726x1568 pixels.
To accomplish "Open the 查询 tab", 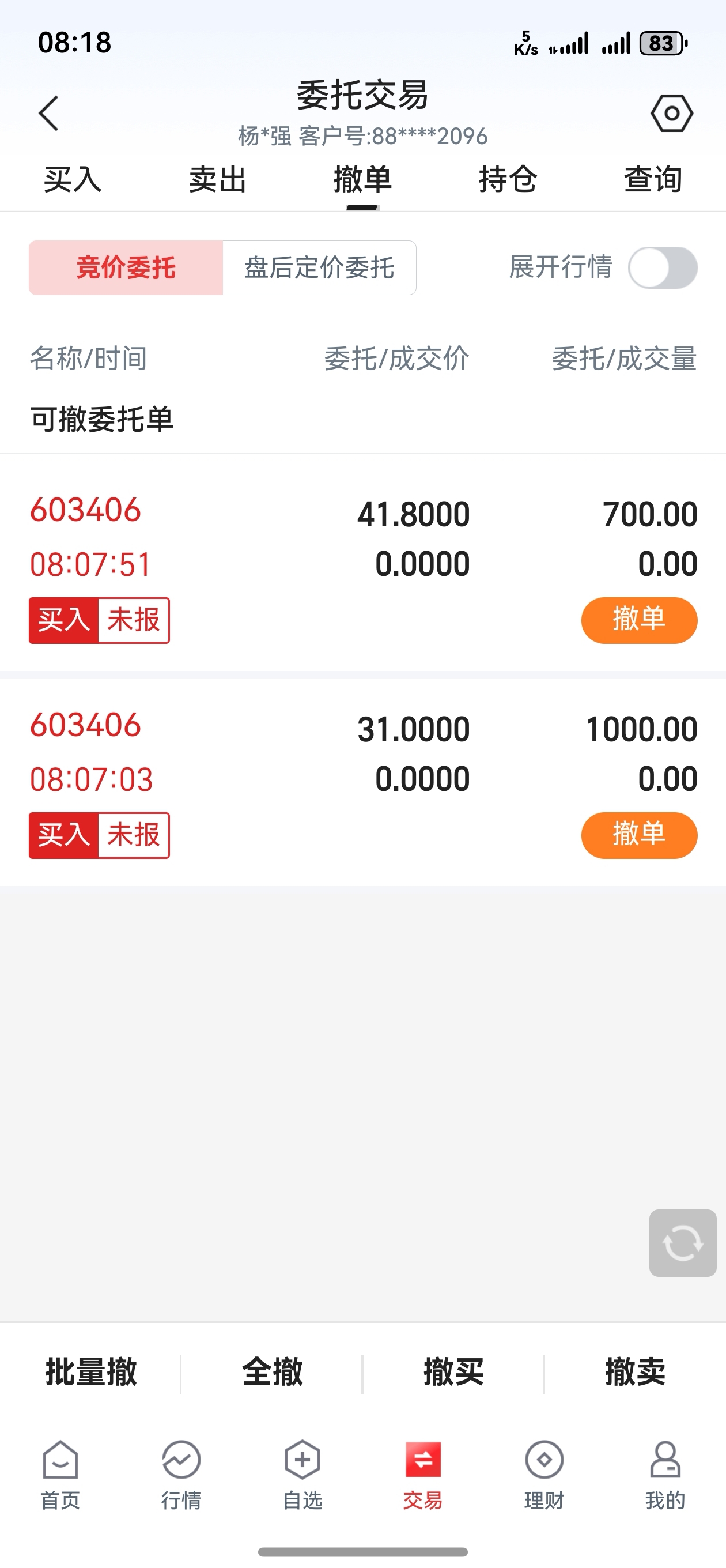I will tap(653, 179).
